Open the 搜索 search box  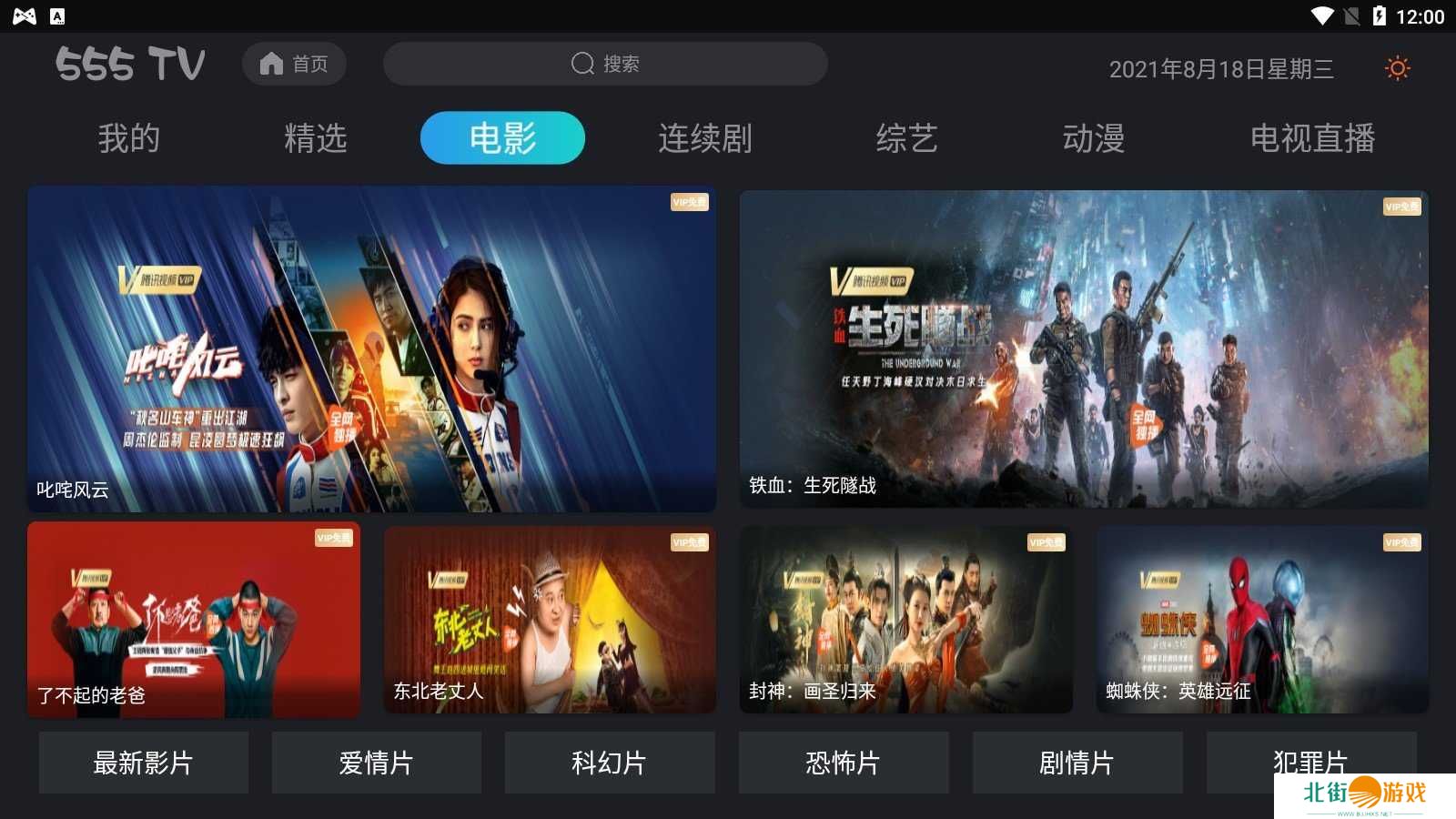pos(605,64)
